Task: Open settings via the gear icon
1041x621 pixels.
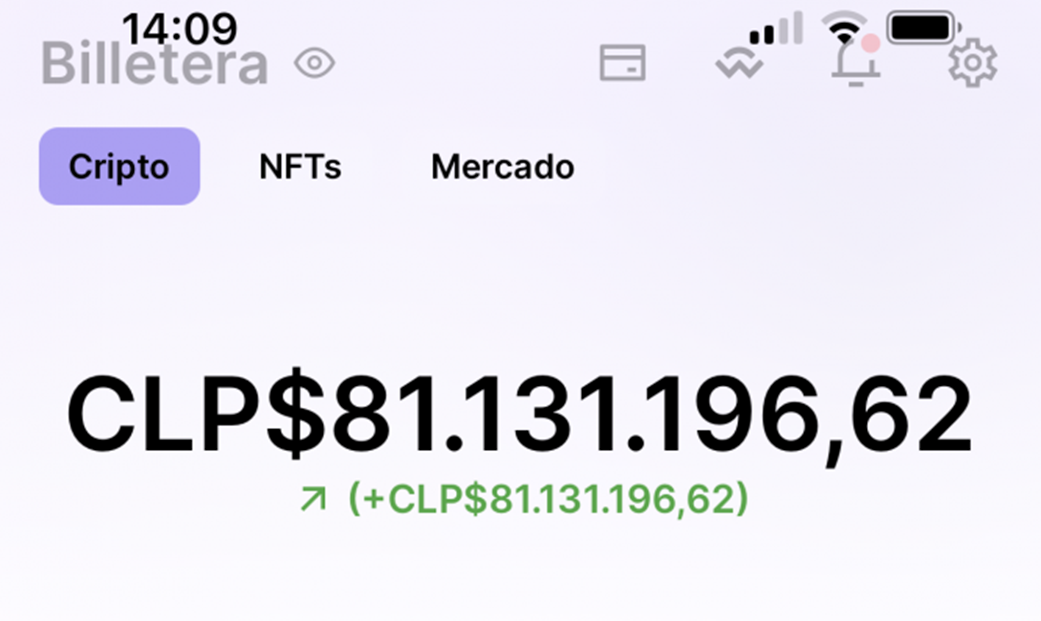Action: click(972, 64)
